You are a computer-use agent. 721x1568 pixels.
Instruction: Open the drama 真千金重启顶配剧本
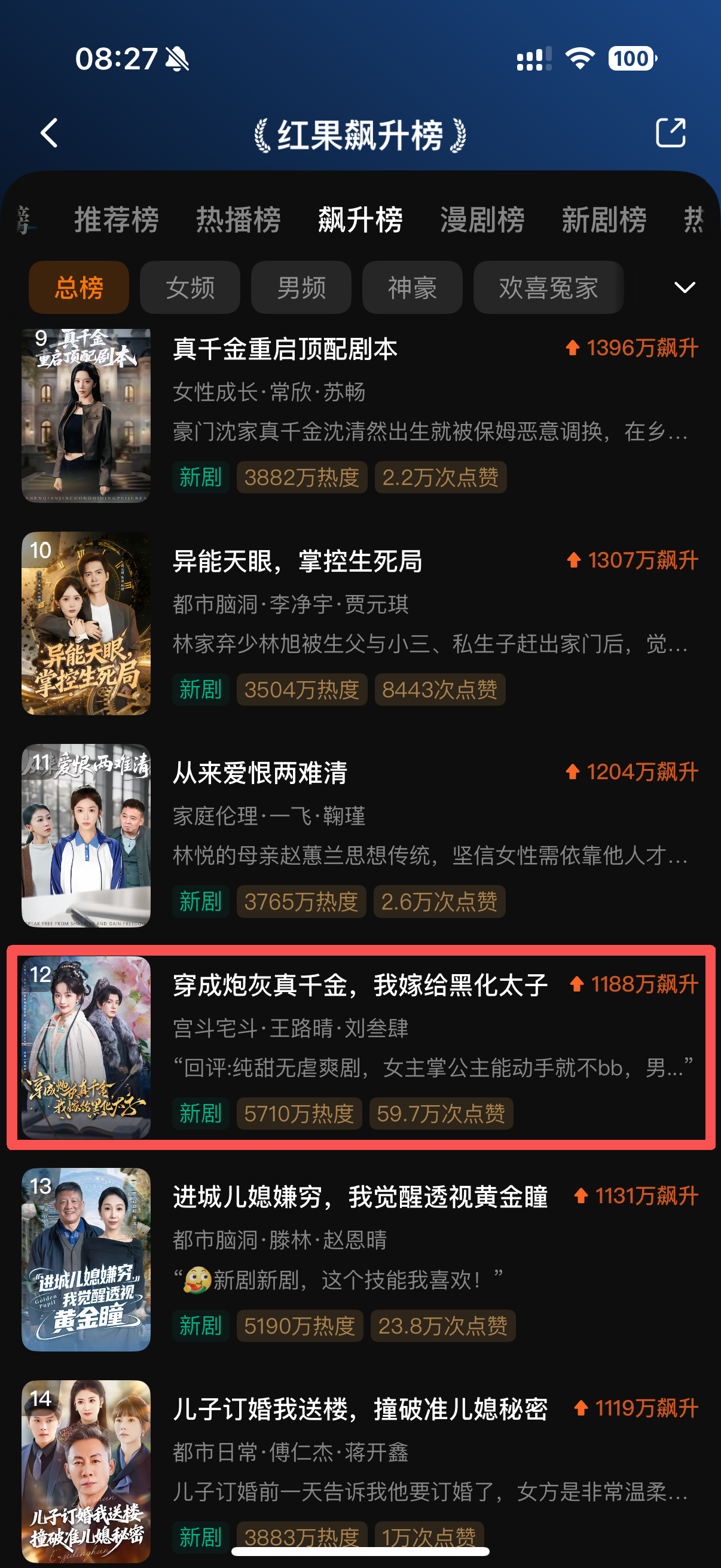[285, 349]
